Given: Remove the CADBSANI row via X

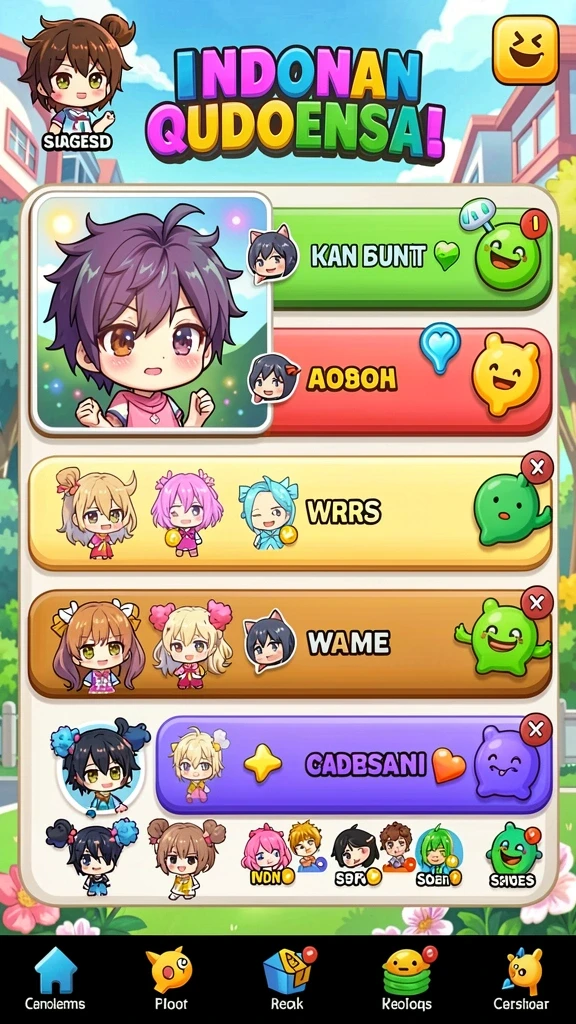Looking at the screenshot, I should click(536, 730).
